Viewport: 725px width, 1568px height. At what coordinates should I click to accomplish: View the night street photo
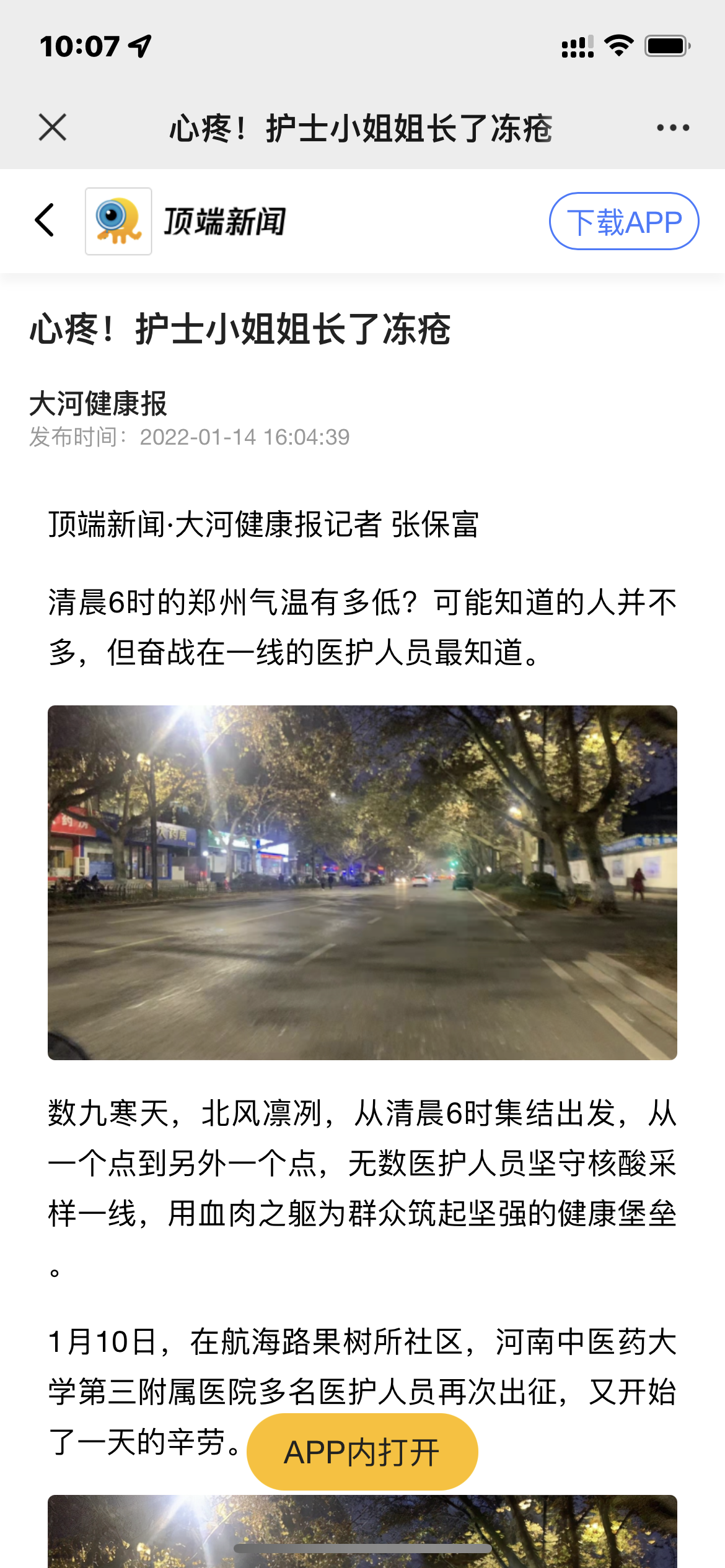point(362,882)
